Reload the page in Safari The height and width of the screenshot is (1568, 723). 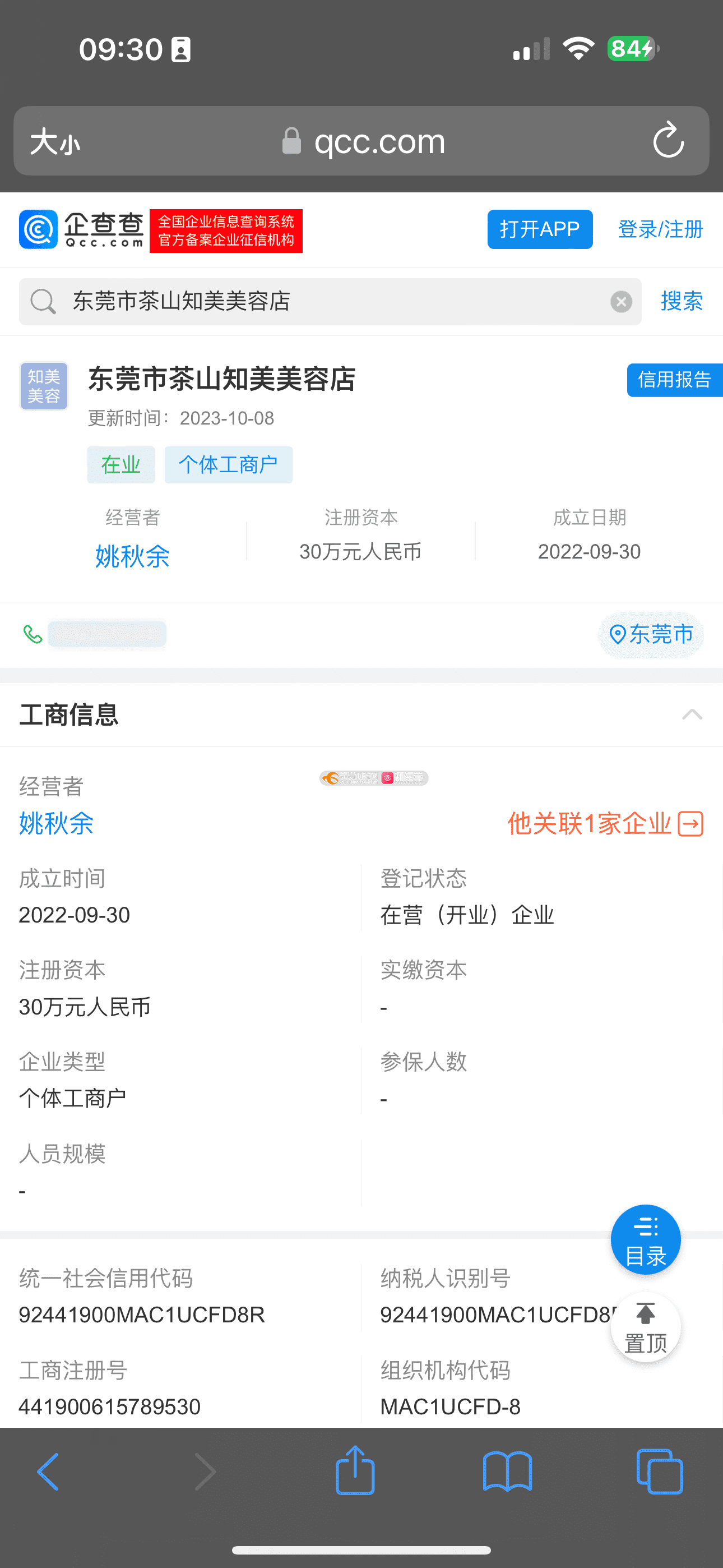click(x=668, y=140)
